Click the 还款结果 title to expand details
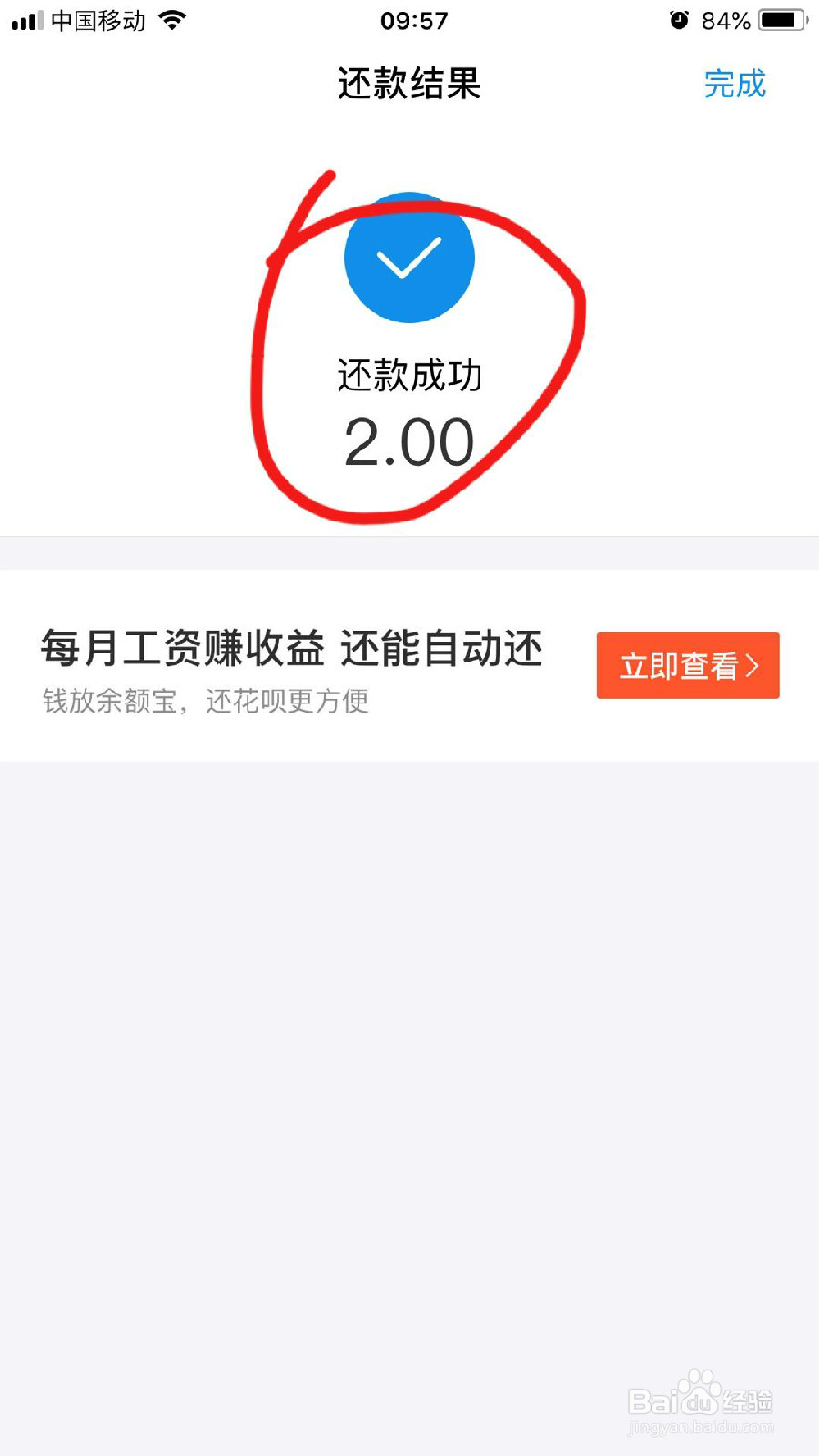Viewport: 819px width, 1456px height. (409, 84)
